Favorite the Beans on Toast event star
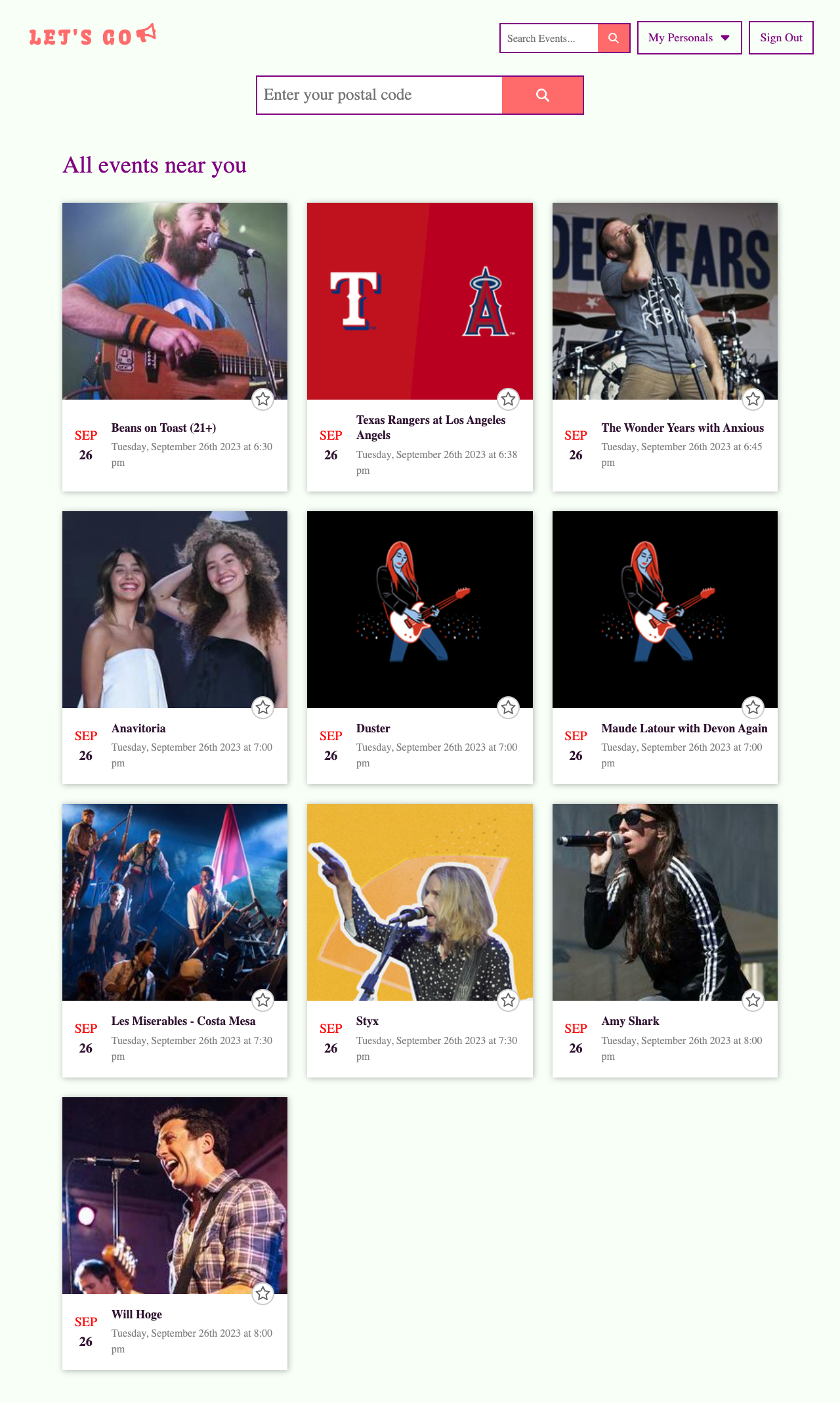Image resolution: width=840 pixels, height=1403 pixels. coord(262,399)
